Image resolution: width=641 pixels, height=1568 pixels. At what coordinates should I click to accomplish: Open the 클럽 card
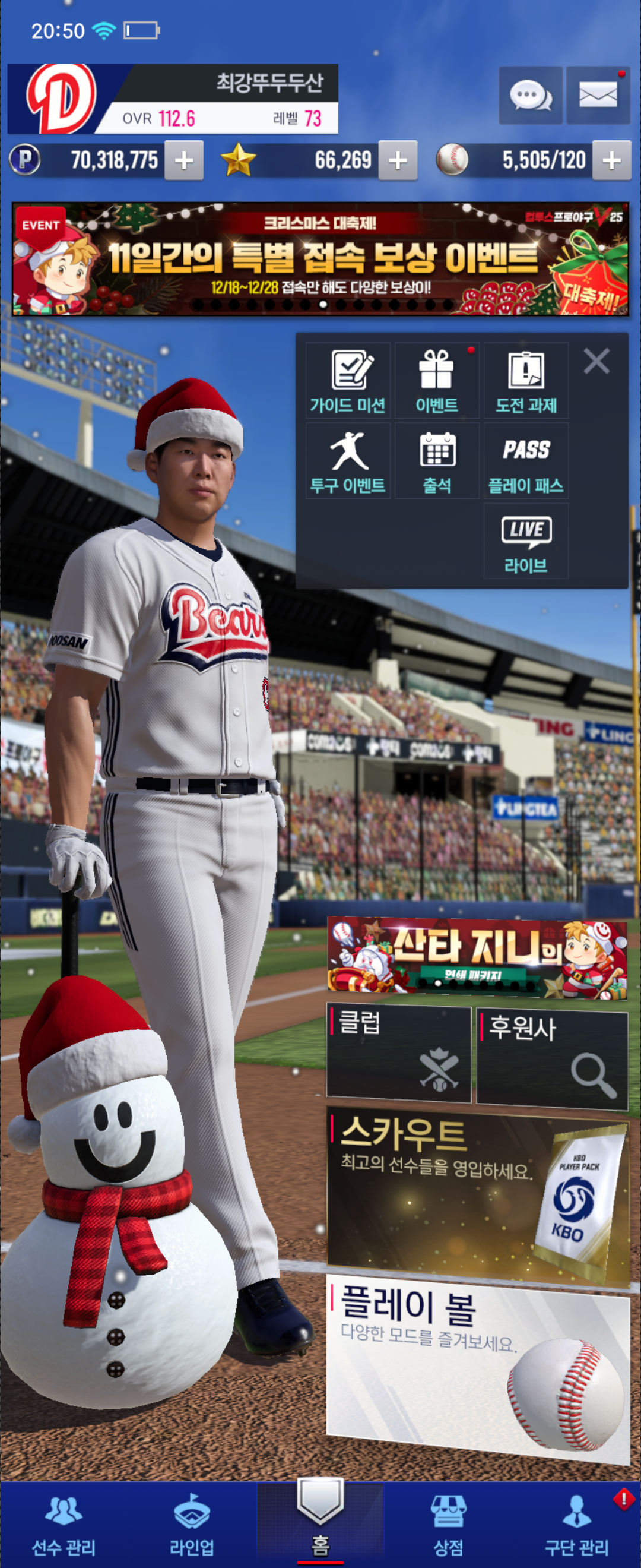[399, 1054]
